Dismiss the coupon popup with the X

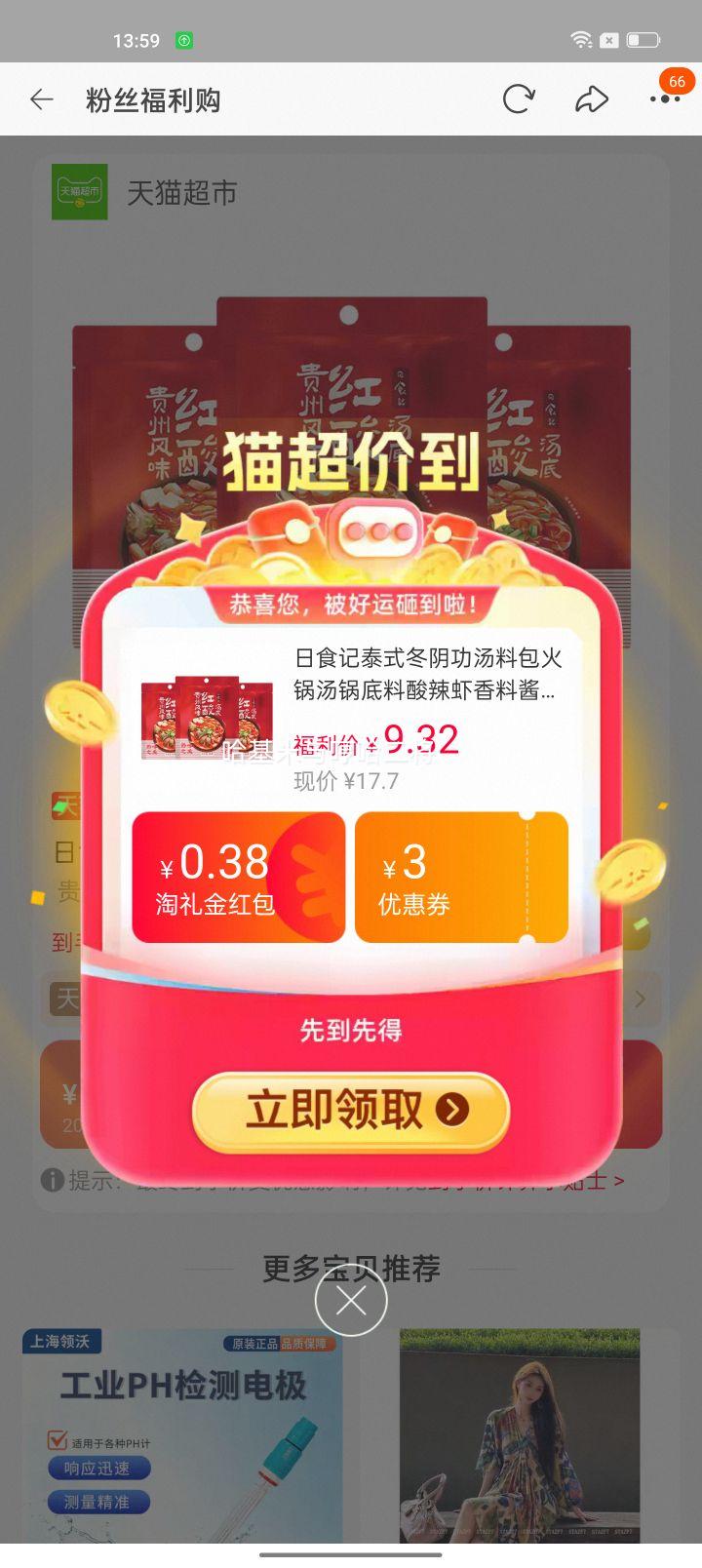[x=351, y=1300]
